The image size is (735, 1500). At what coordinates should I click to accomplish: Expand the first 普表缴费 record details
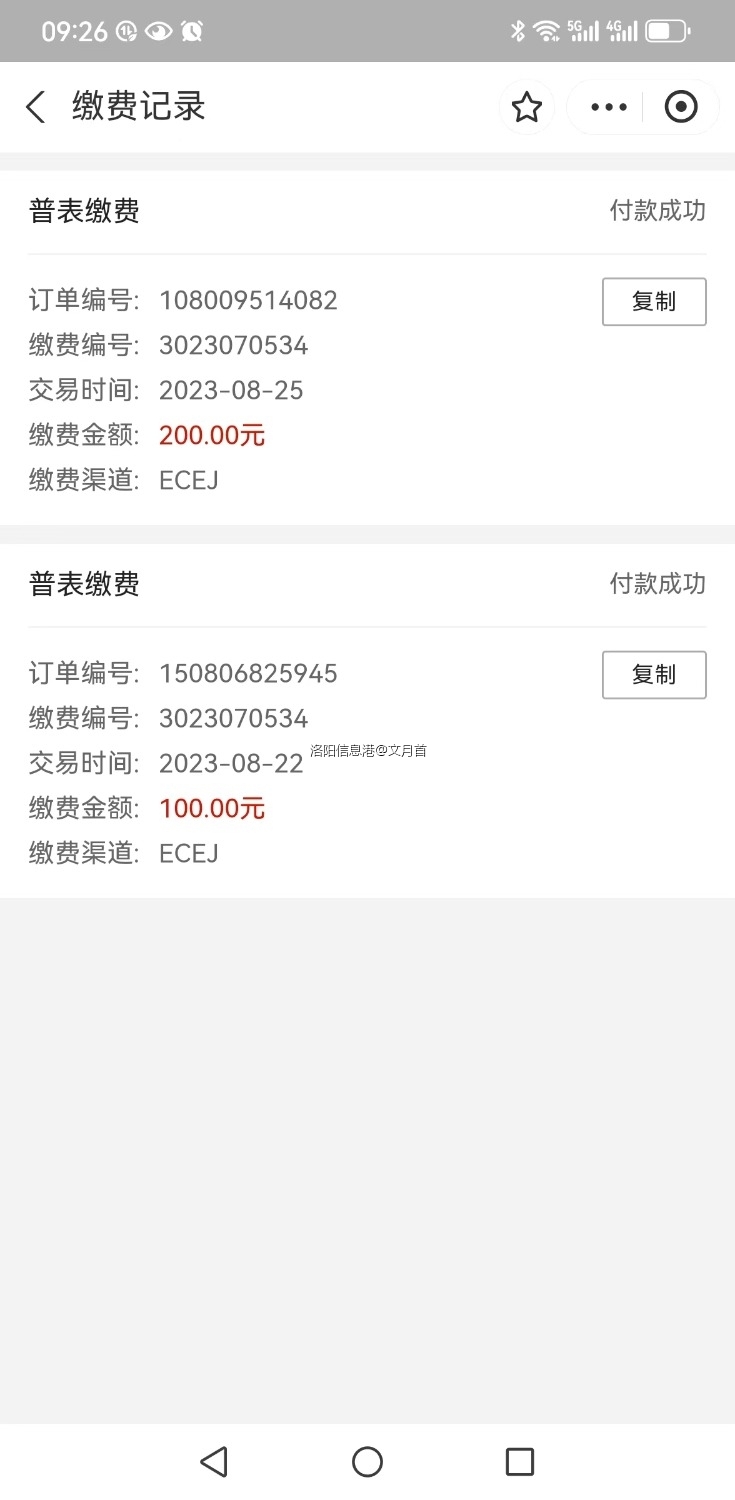pyautogui.click(x=83, y=210)
